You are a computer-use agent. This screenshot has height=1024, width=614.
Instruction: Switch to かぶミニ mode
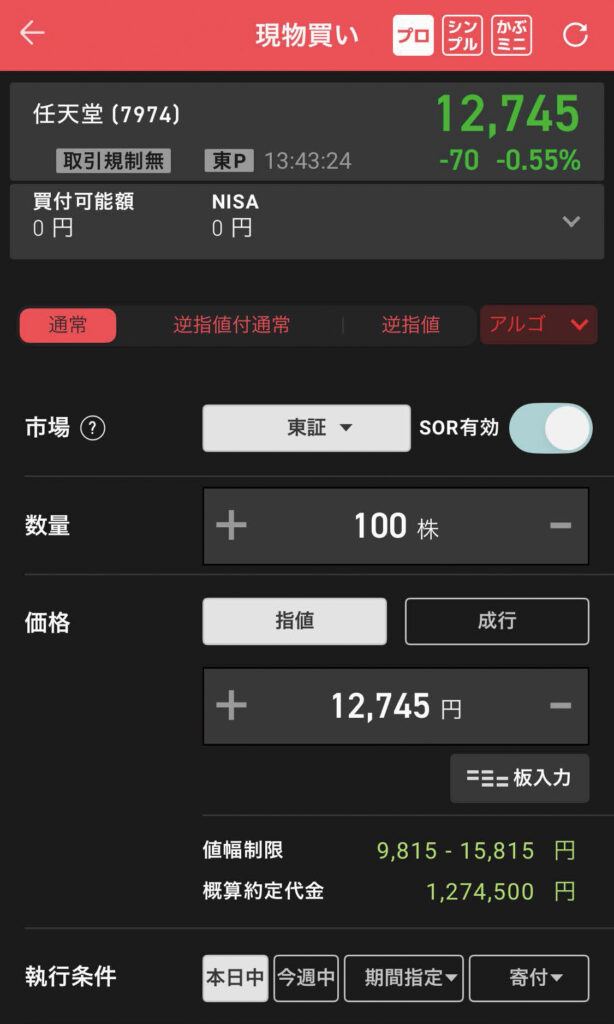pyautogui.click(x=512, y=36)
